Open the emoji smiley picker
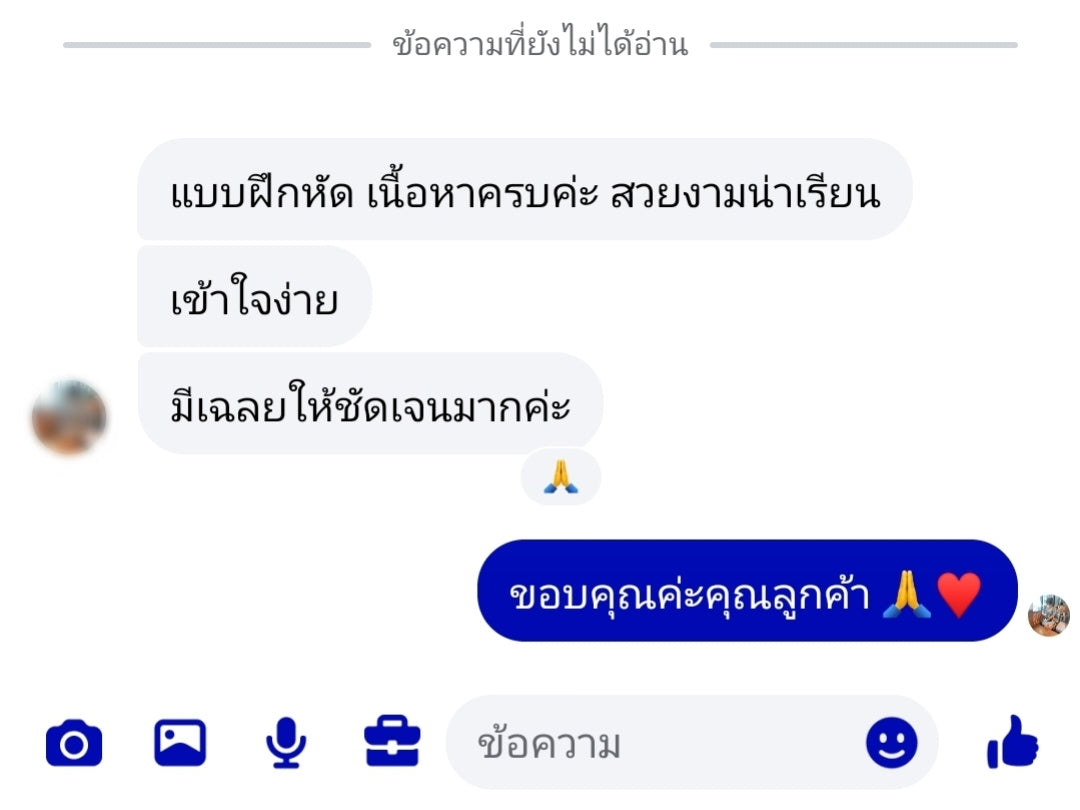 tap(891, 744)
